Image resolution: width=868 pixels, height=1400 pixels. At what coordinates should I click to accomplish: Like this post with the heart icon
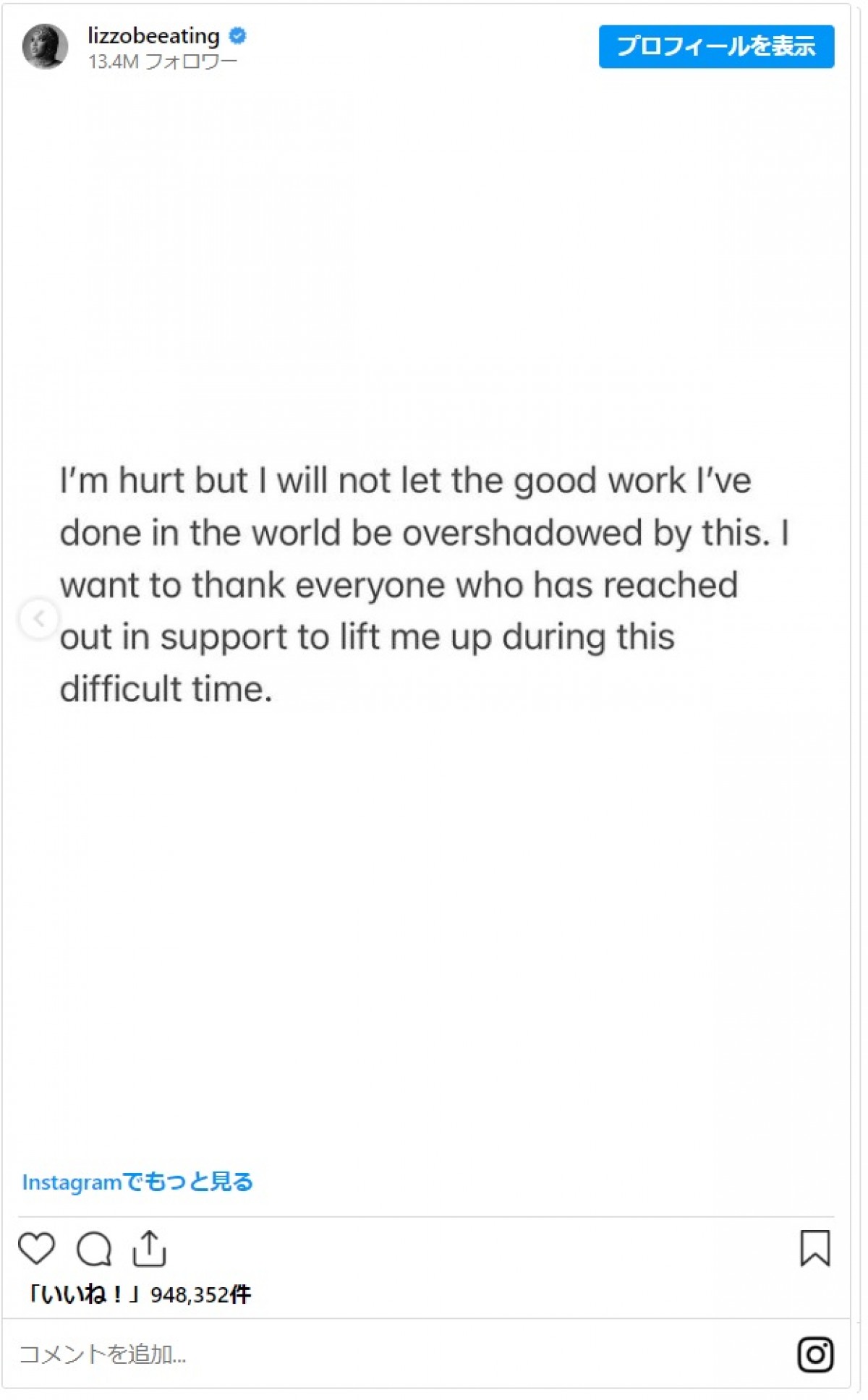click(36, 1249)
